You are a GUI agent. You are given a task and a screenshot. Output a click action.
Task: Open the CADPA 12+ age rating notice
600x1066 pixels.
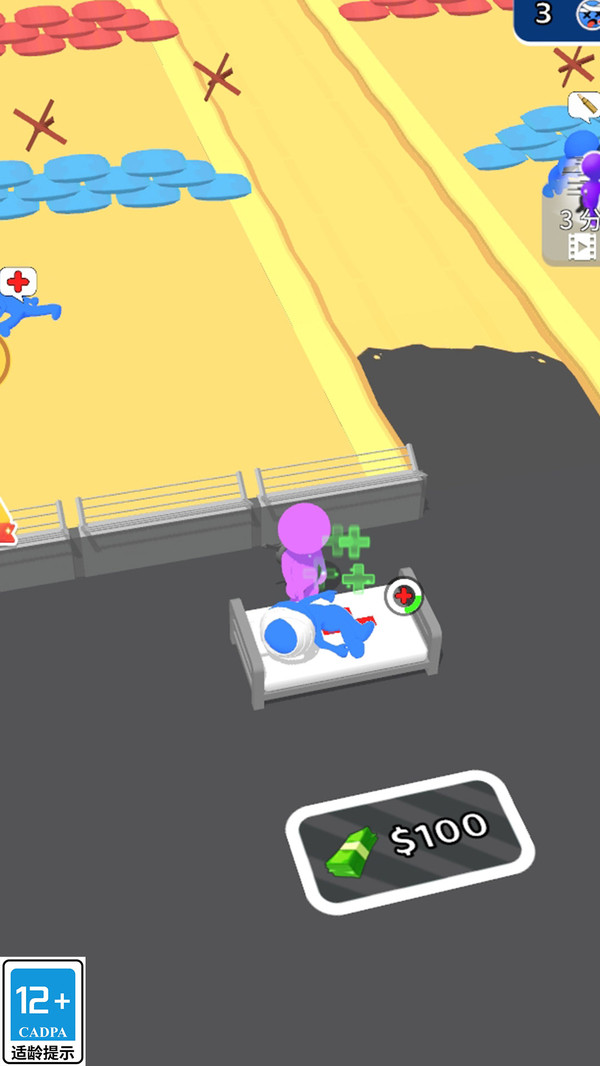tap(43, 1011)
